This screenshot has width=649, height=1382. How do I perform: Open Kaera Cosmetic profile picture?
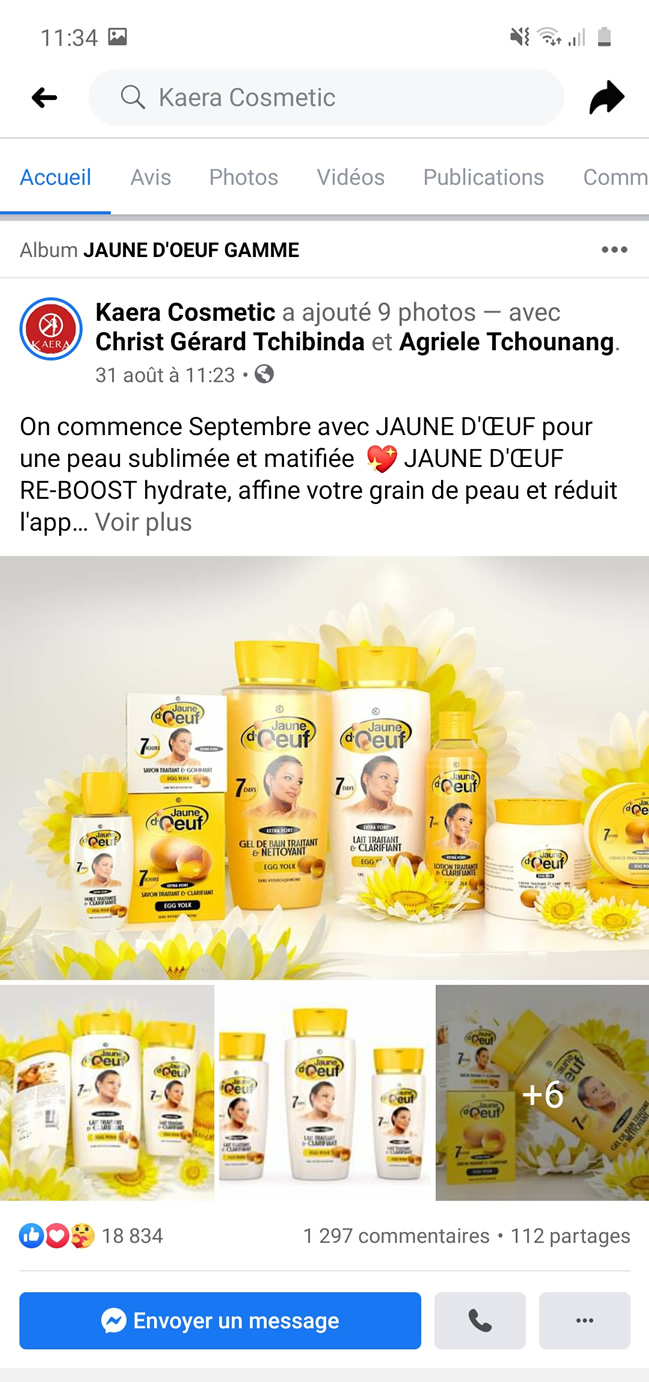[x=51, y=329]
